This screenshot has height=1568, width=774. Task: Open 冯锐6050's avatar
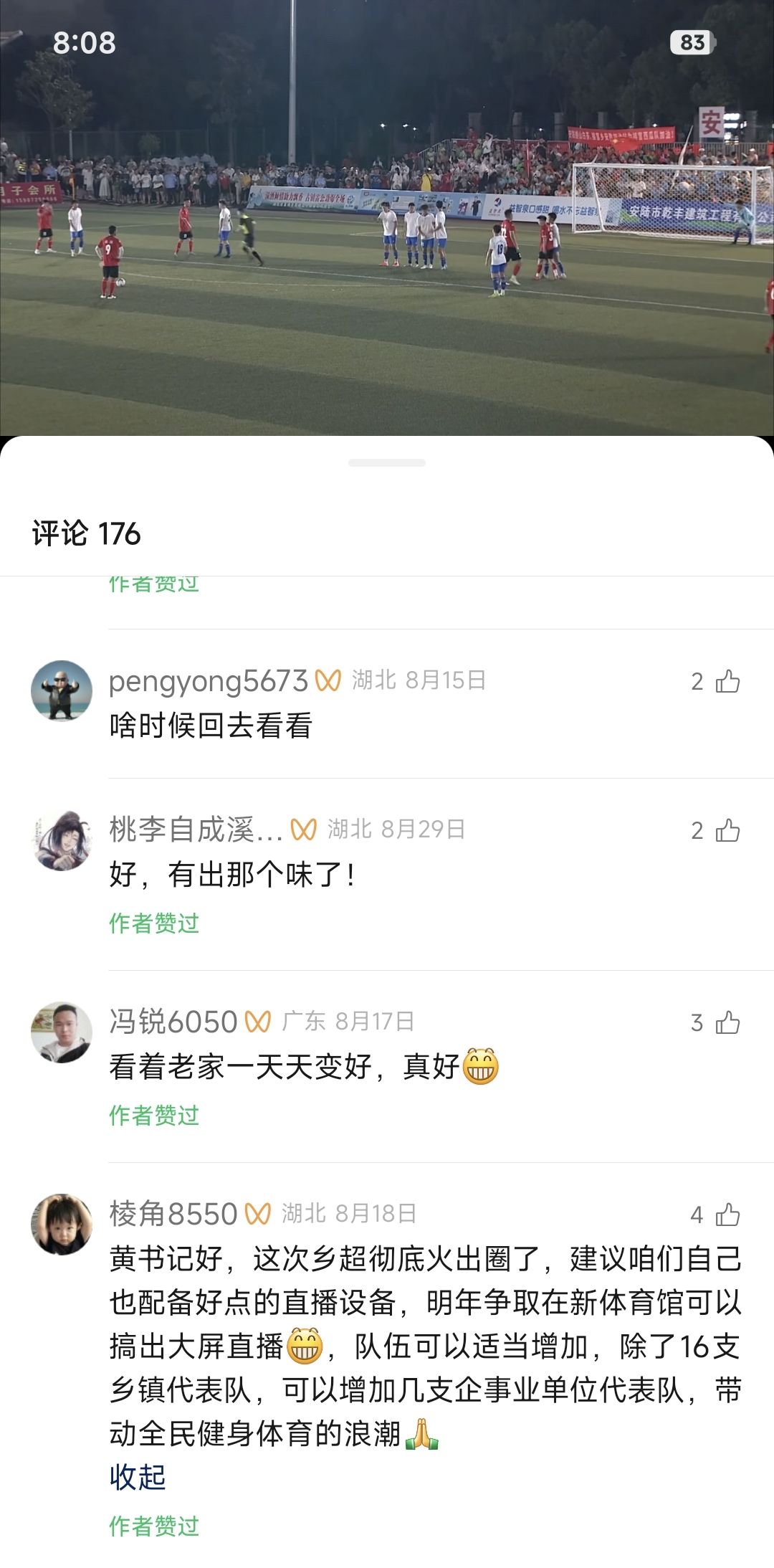[x=62, y=1032]
